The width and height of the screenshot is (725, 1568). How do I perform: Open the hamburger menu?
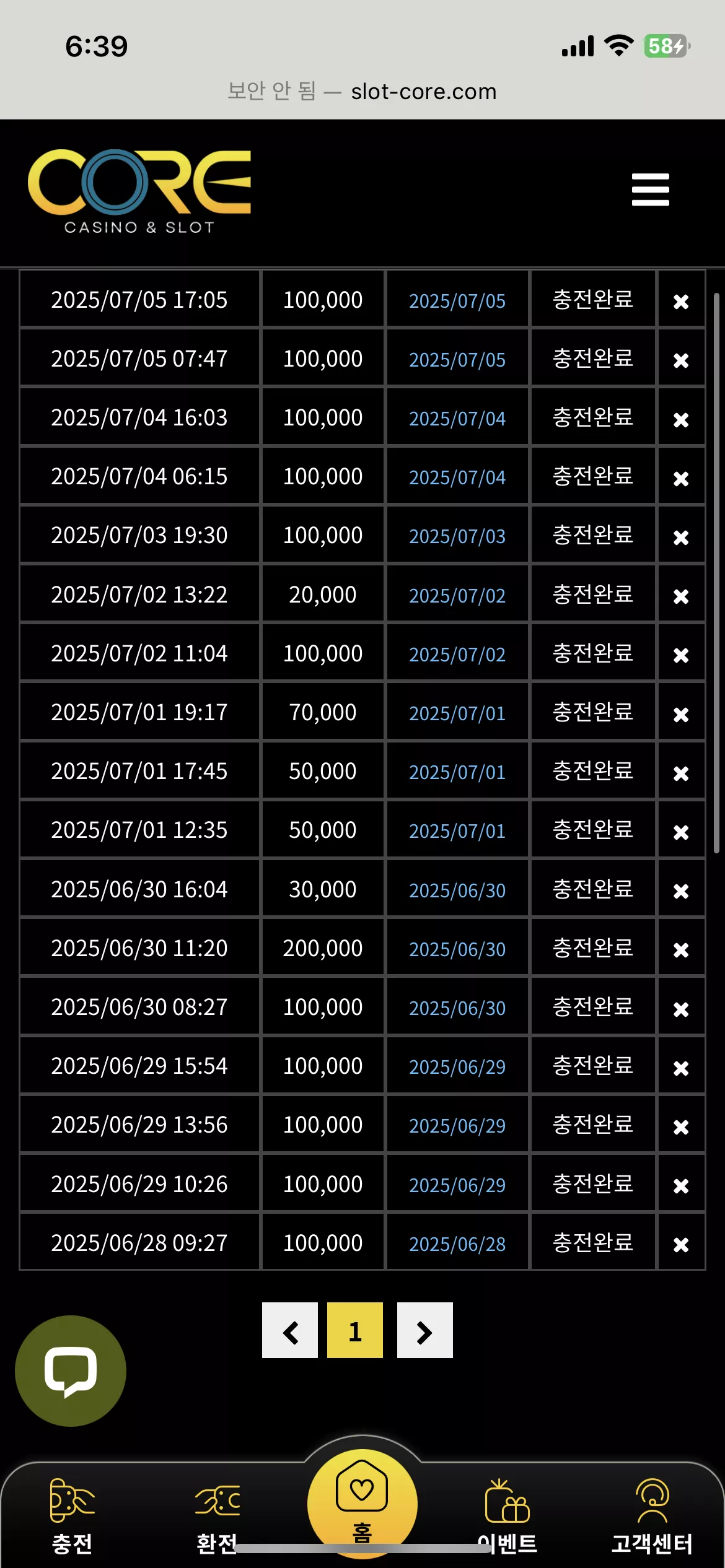(650, 189)
